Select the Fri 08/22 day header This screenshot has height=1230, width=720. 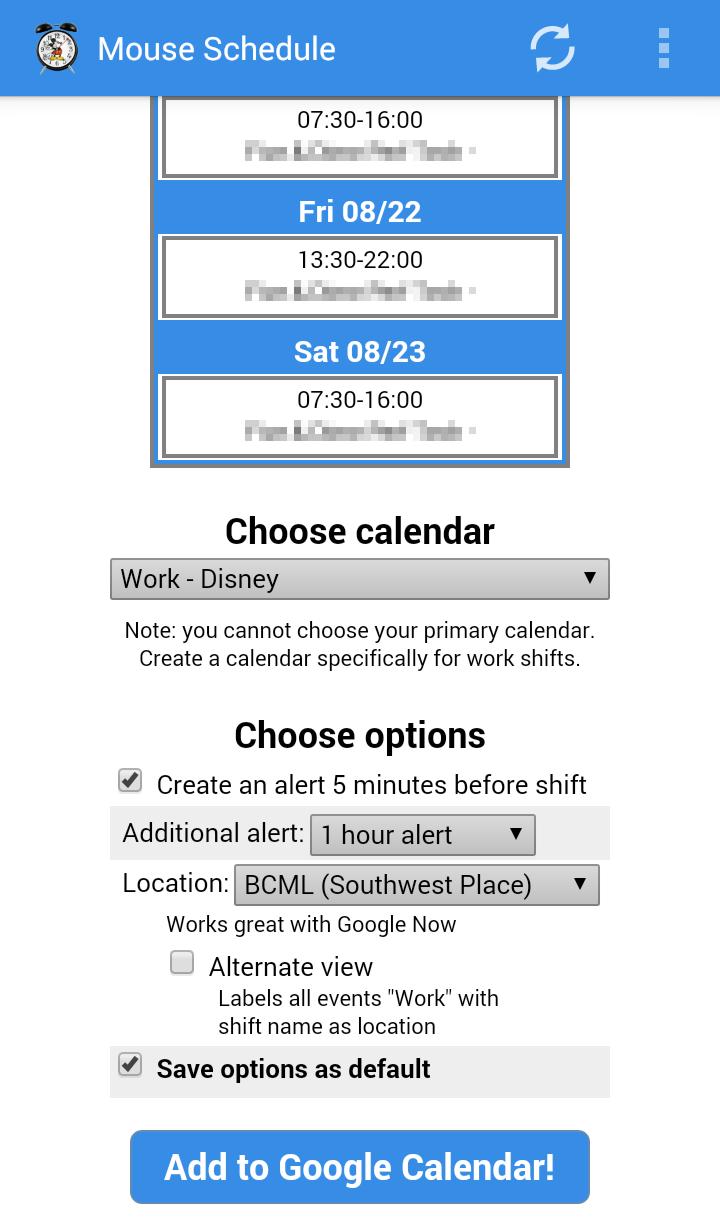point(359,211)
